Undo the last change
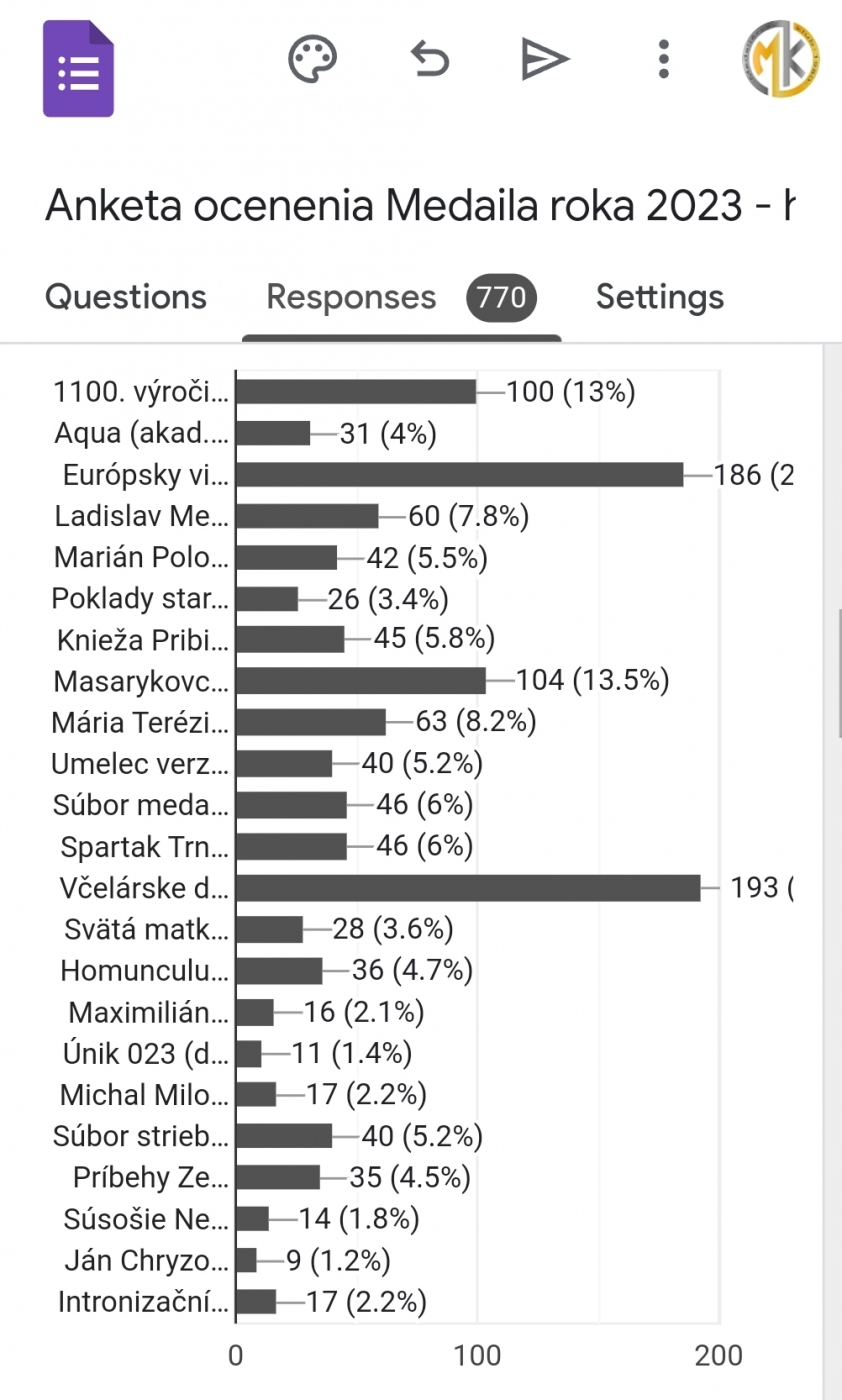Image resolution: width=842 pixels, height=1400 pixels. (x=430, y=59)
